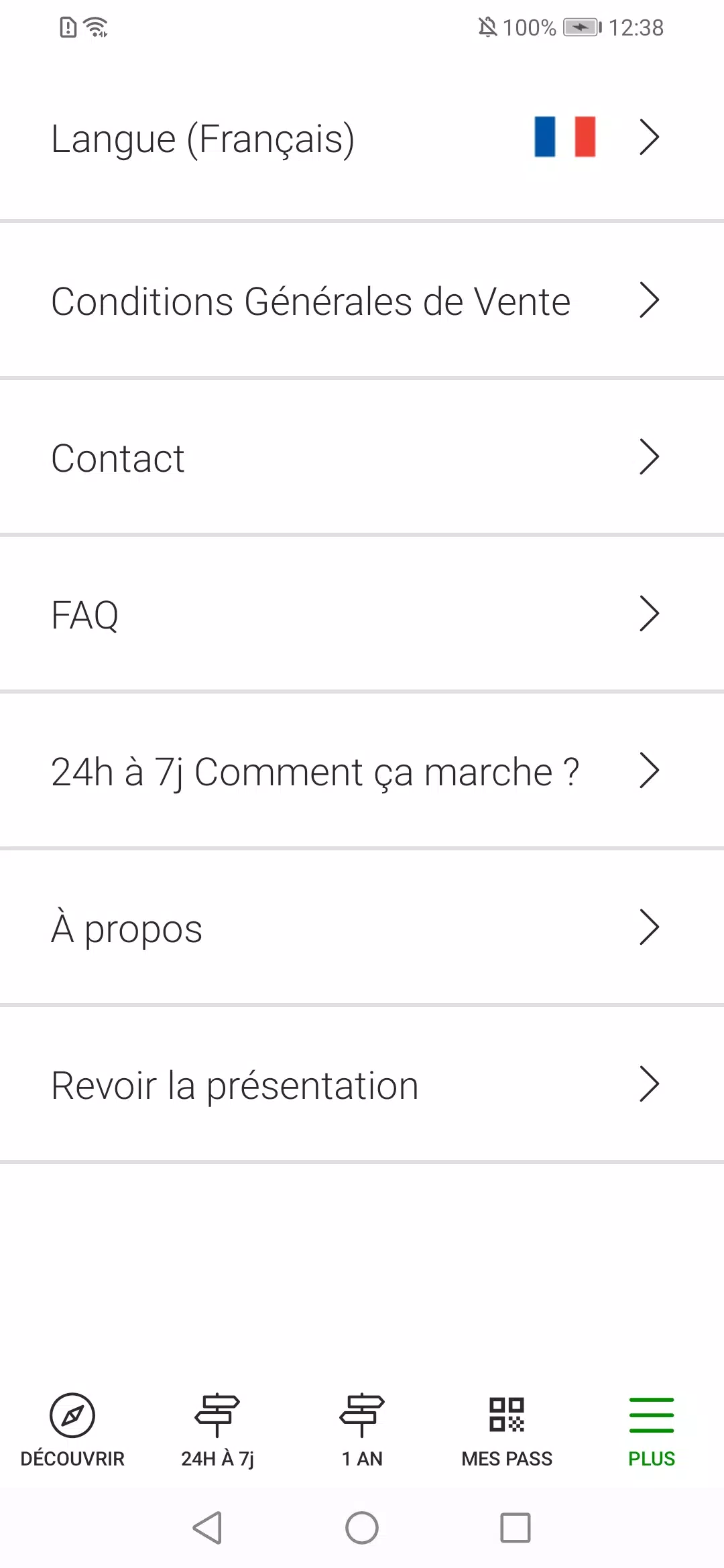The height and width of the screenshot is (1568, 724).
Task: Select the Plus tab
Action: point(652,1430)
